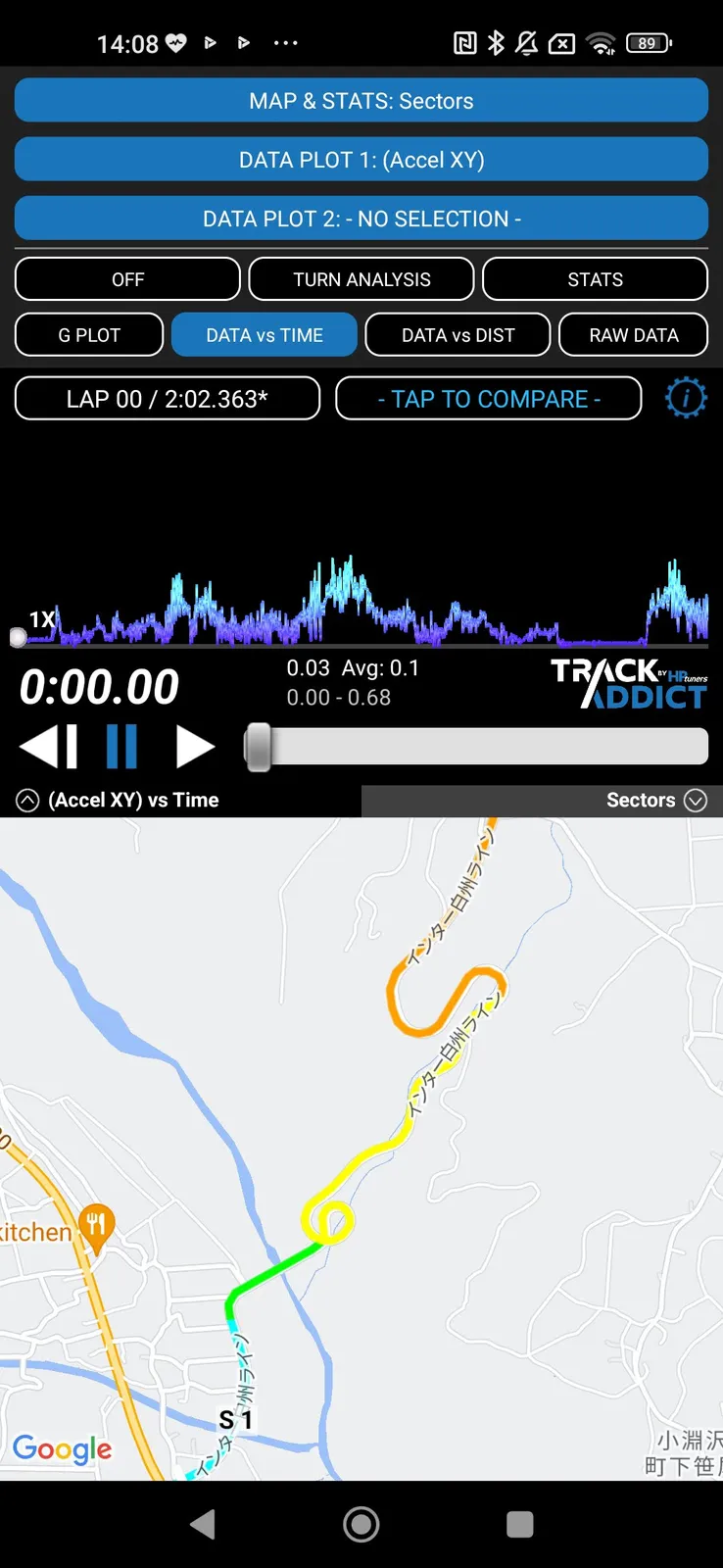Tap the LAP 00 / 2:02.363 selector
This screenshot has width=723, height=1568.
point(168,399)
